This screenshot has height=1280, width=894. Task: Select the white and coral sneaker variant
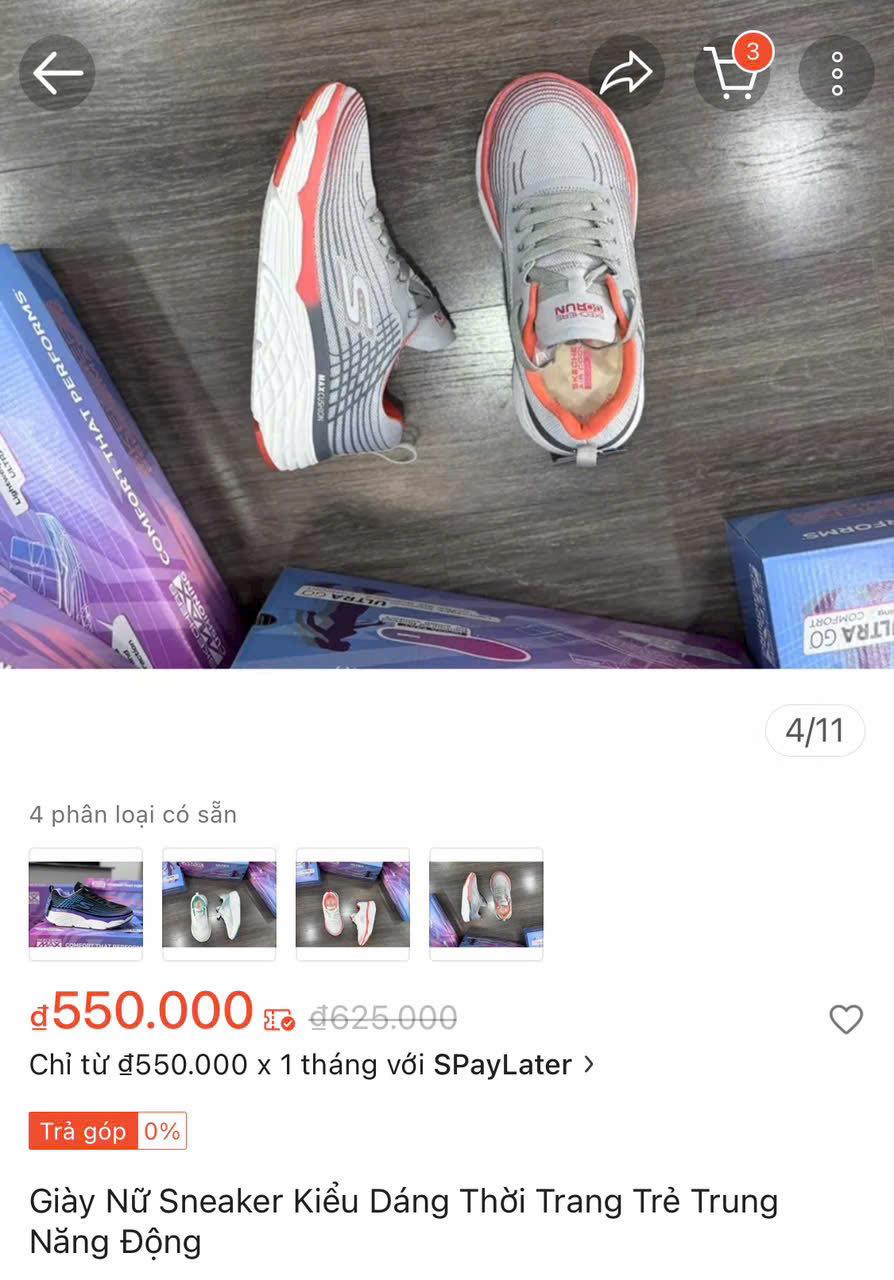353,904
